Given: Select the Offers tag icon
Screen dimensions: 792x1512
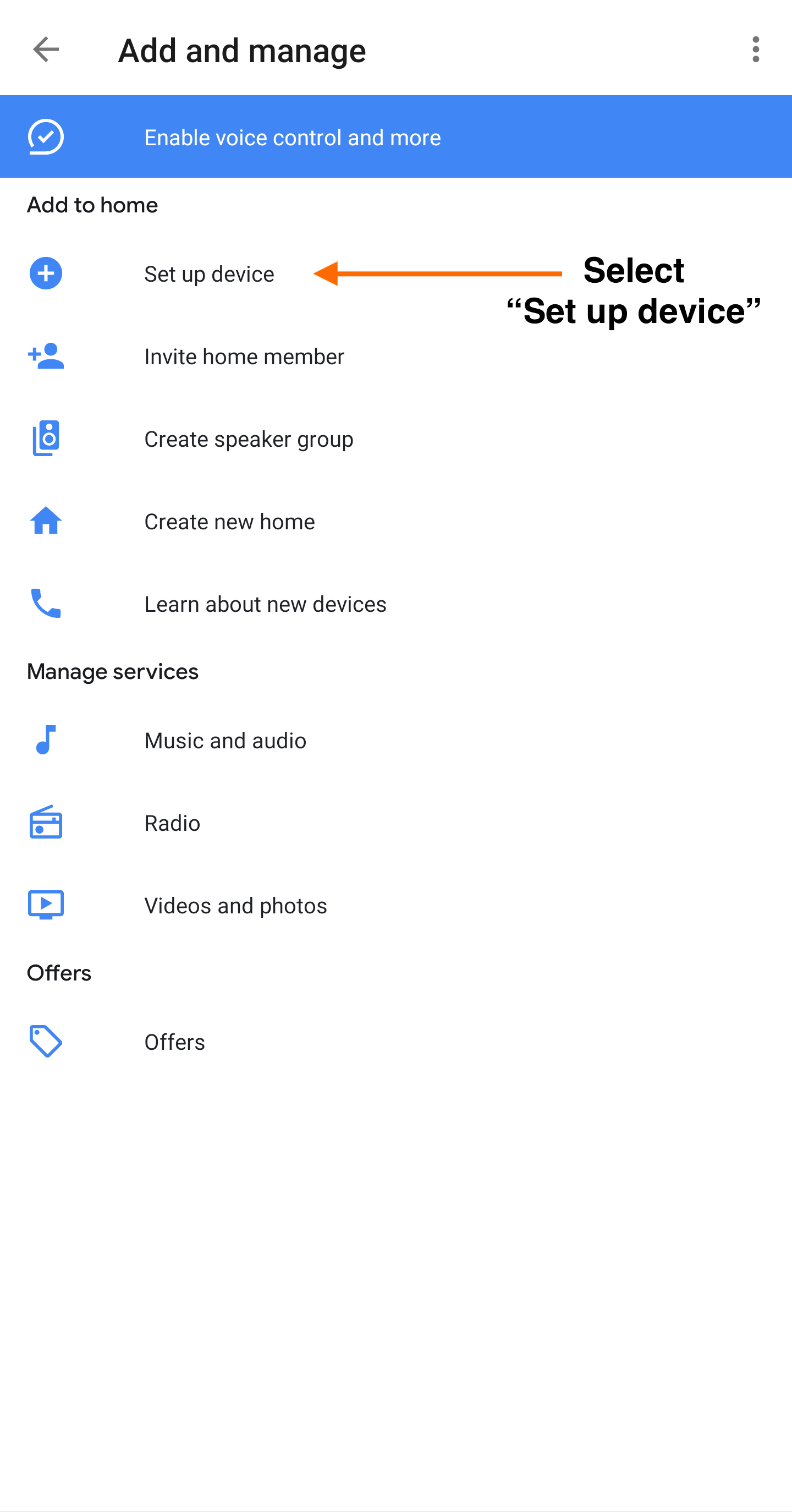Looking at the screenshot, I should [45, 1042].
